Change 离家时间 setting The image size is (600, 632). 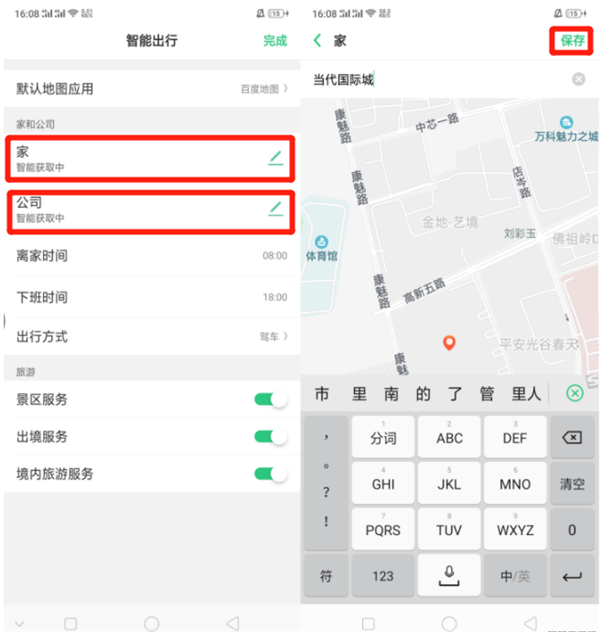coord(150,256)
